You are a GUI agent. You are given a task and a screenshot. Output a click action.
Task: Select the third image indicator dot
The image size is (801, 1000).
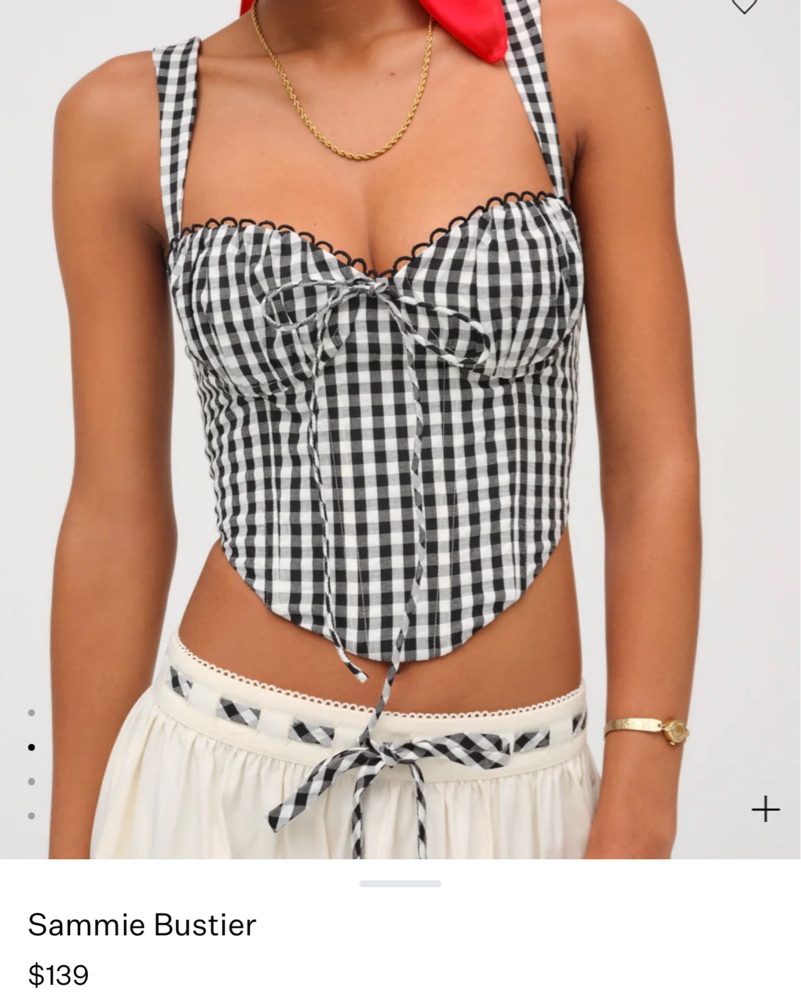[x=32, y=781]
